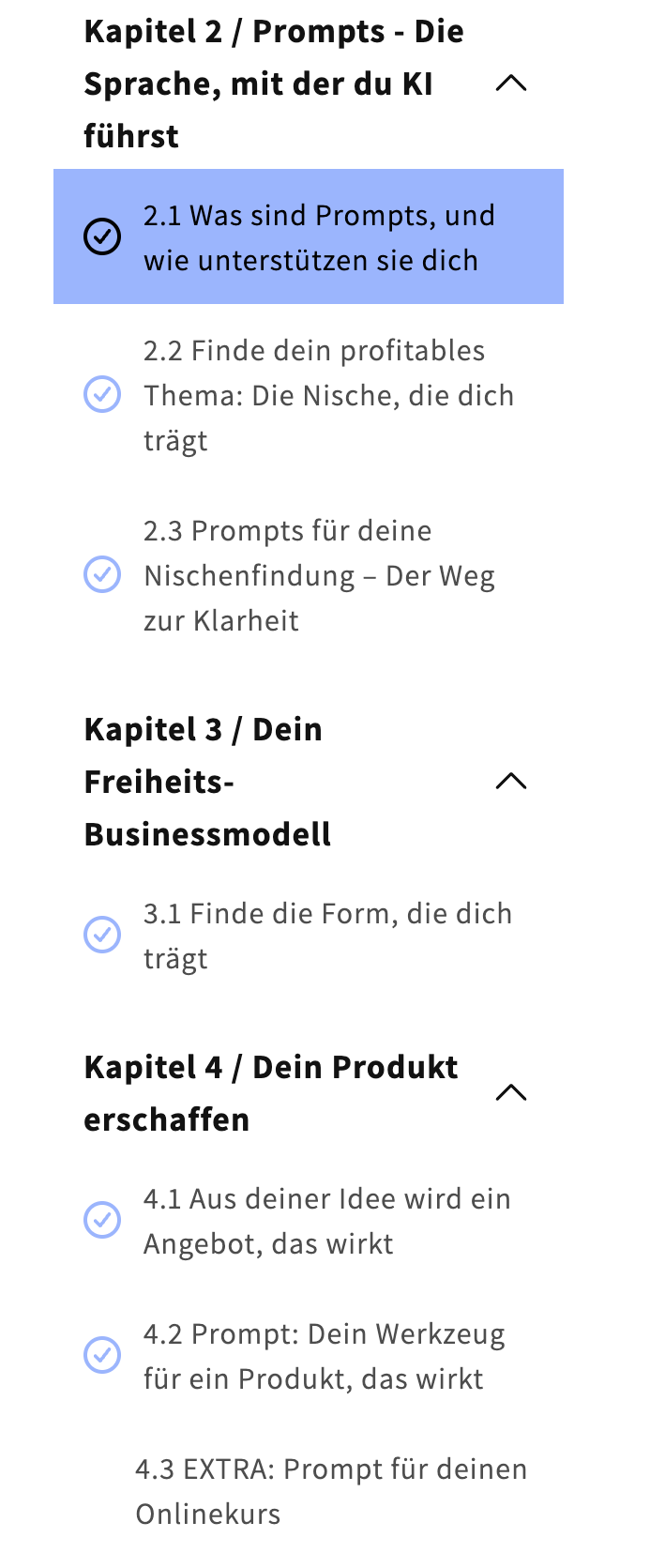Image resolution: width=665 pixels, height=1568 pixels.
Task: Open lesson 4.1 Aus deiner Idee
Action: 325,1221
